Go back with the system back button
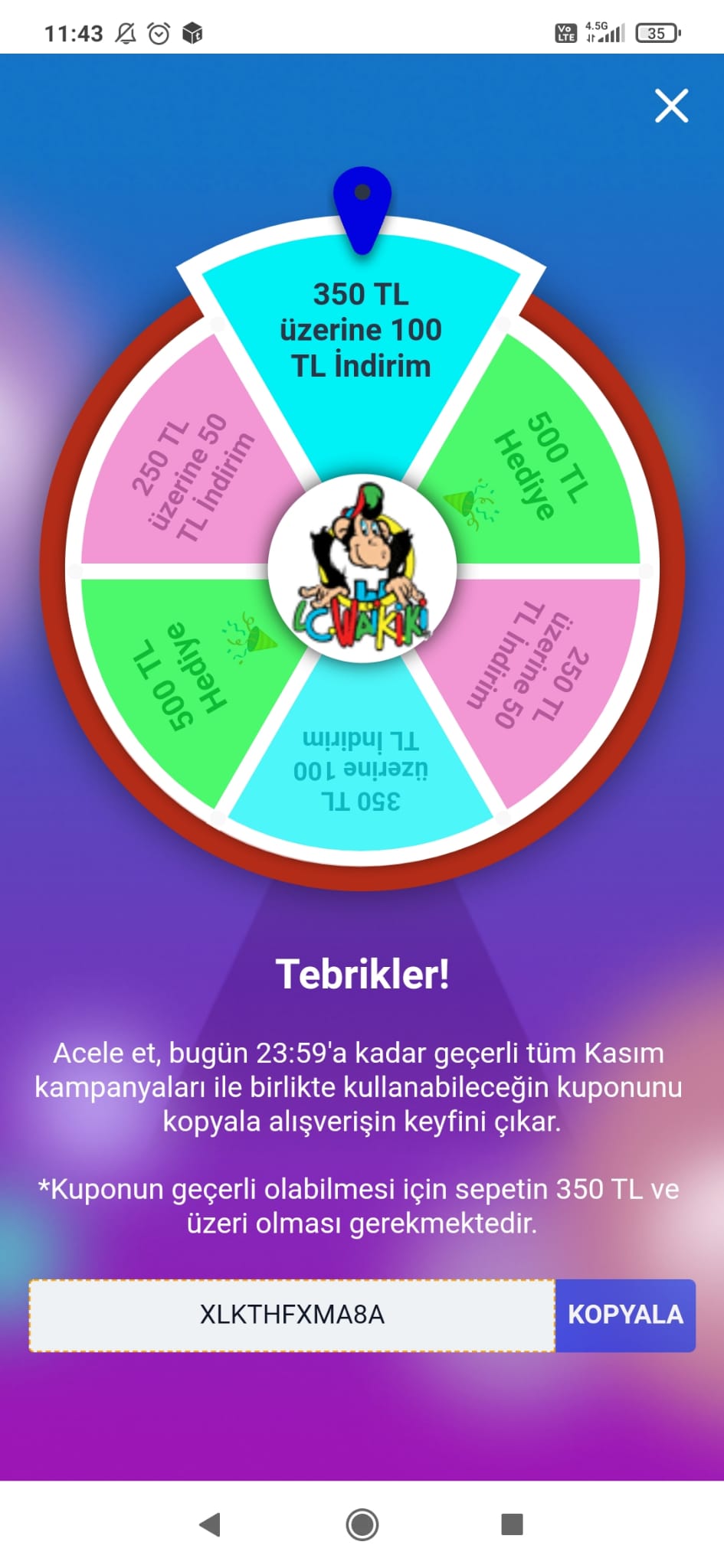Screen dimensions: 724x1568 coord(210,1524)
